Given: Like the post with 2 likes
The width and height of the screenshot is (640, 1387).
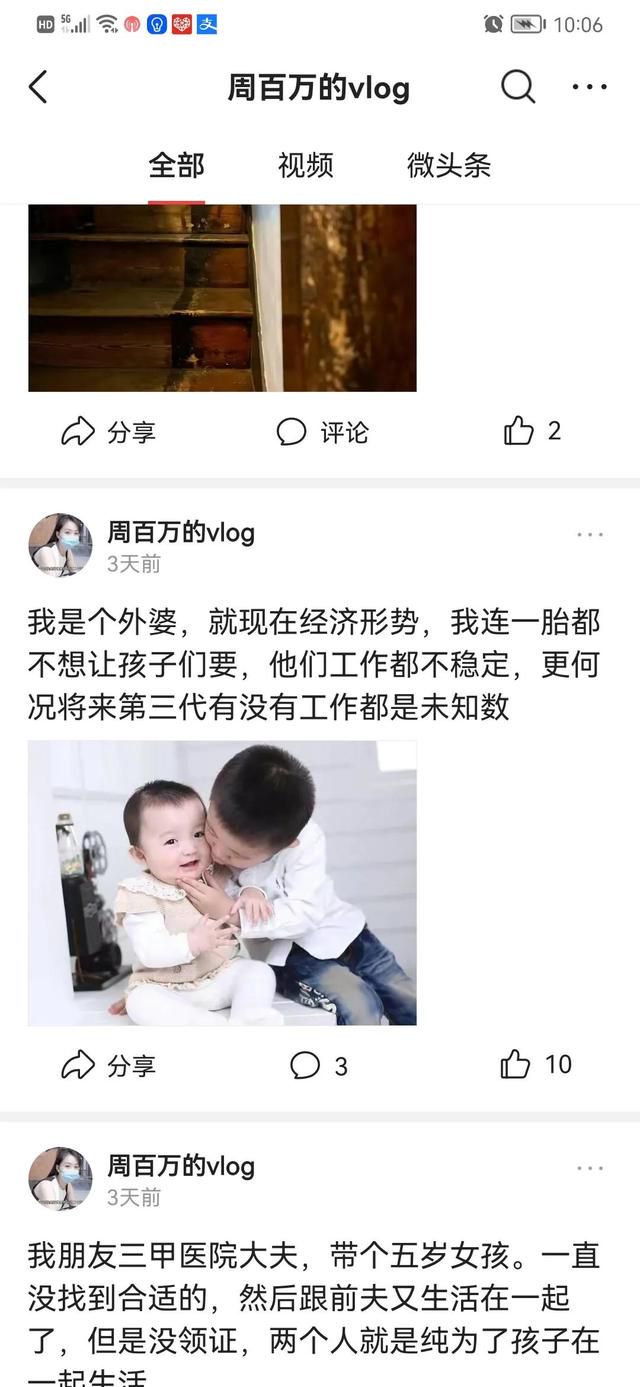Looking at the screenshot, I should pos(531,431).
